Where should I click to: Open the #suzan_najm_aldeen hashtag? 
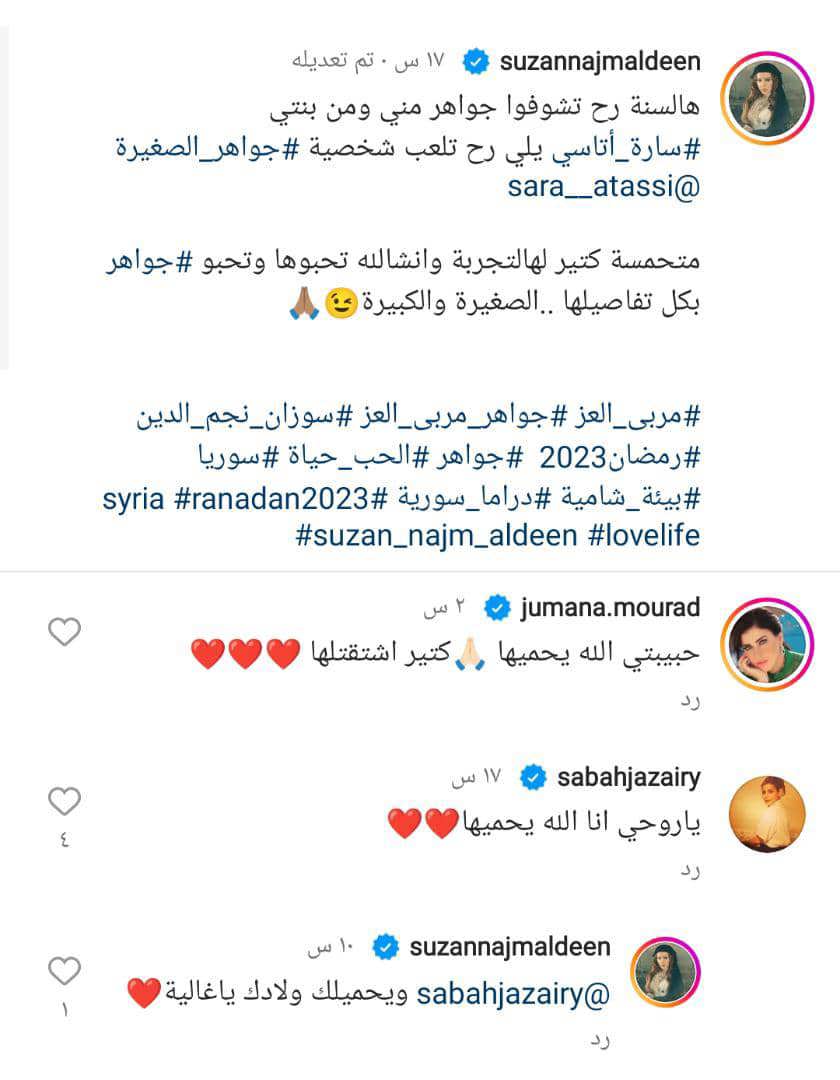coord(437,535)
